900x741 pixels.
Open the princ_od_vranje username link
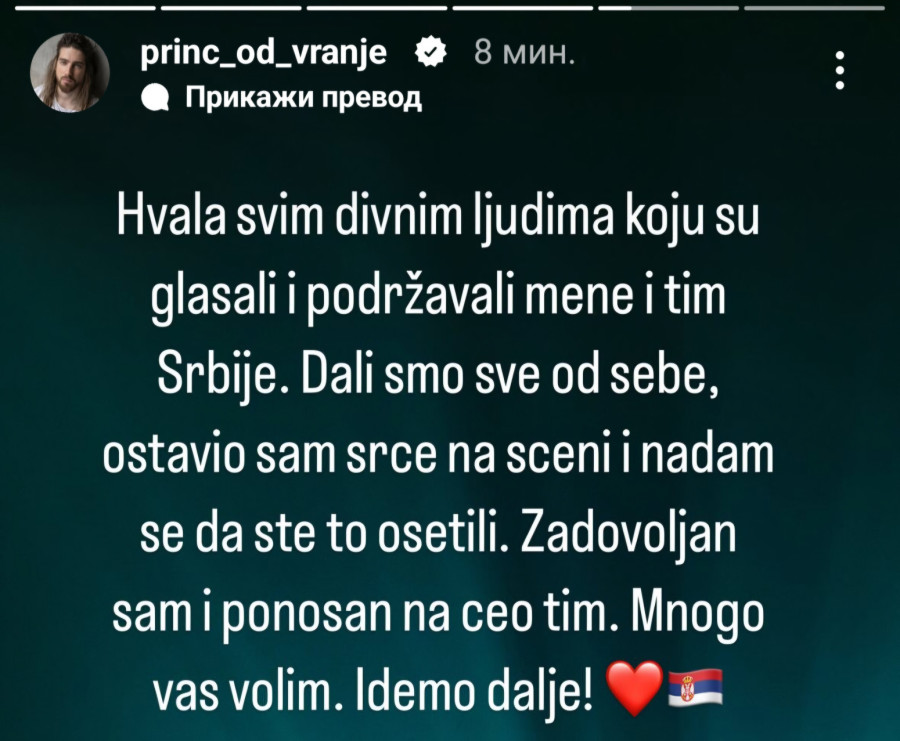(265, 53)
